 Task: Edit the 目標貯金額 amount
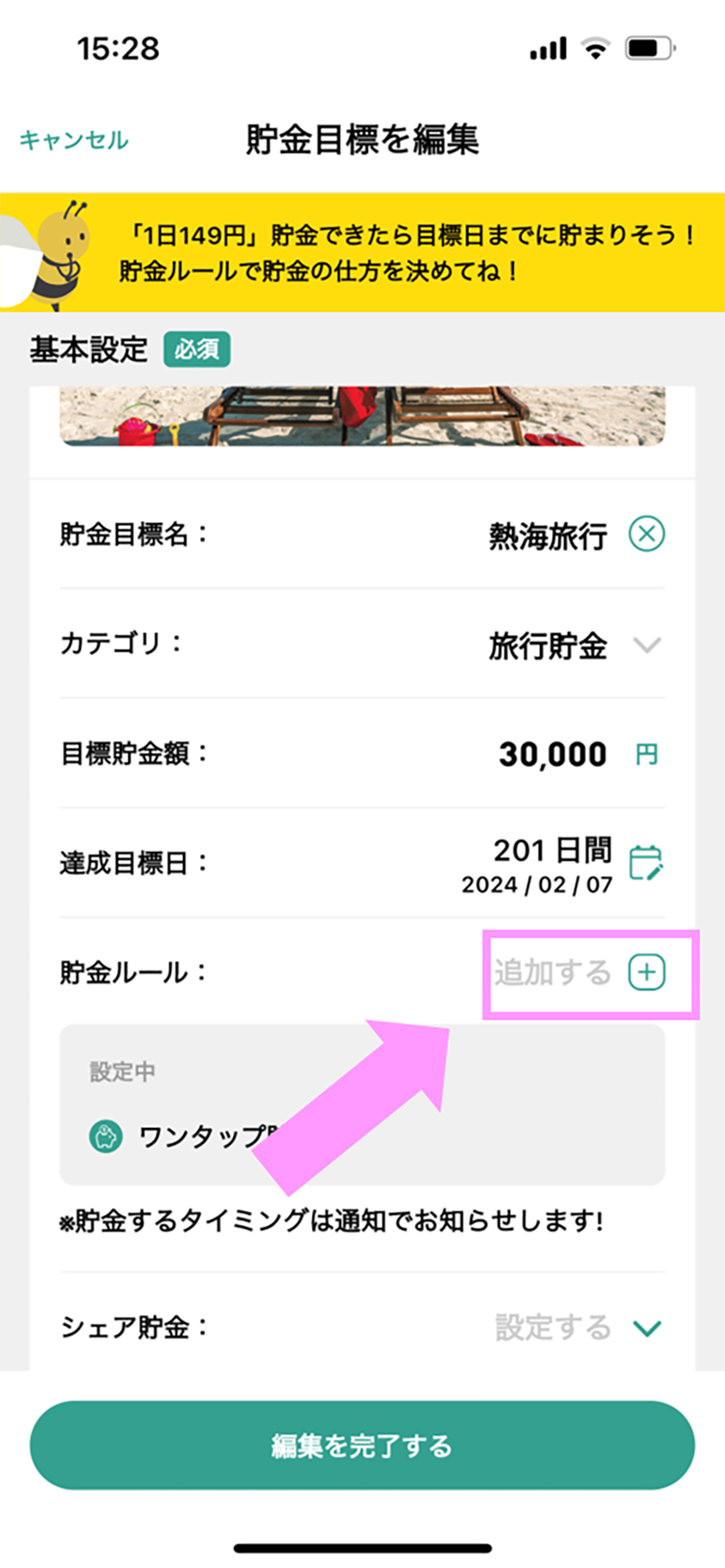(x=552, y=755)
